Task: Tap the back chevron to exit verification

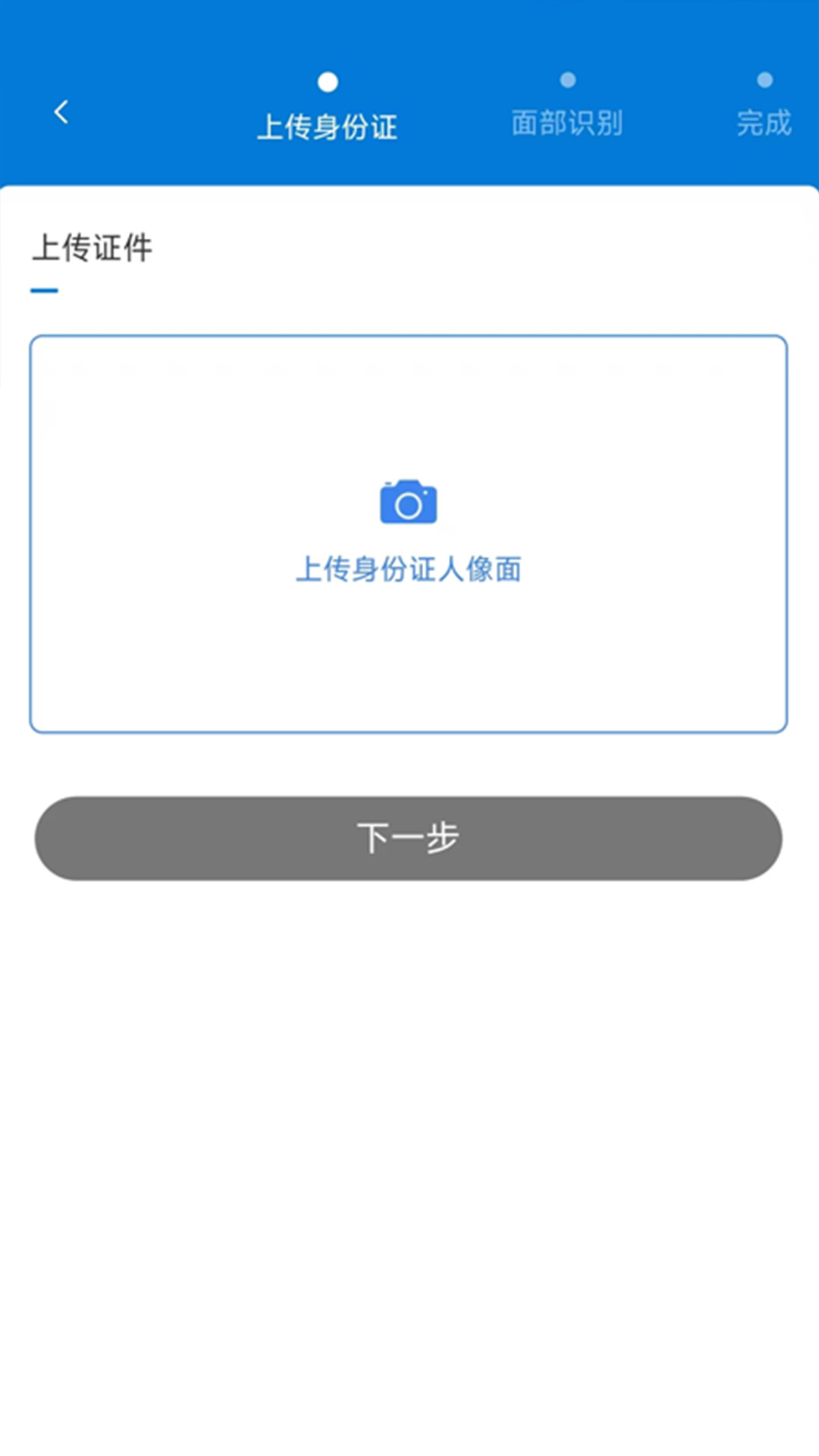Action: pos(61,111)
